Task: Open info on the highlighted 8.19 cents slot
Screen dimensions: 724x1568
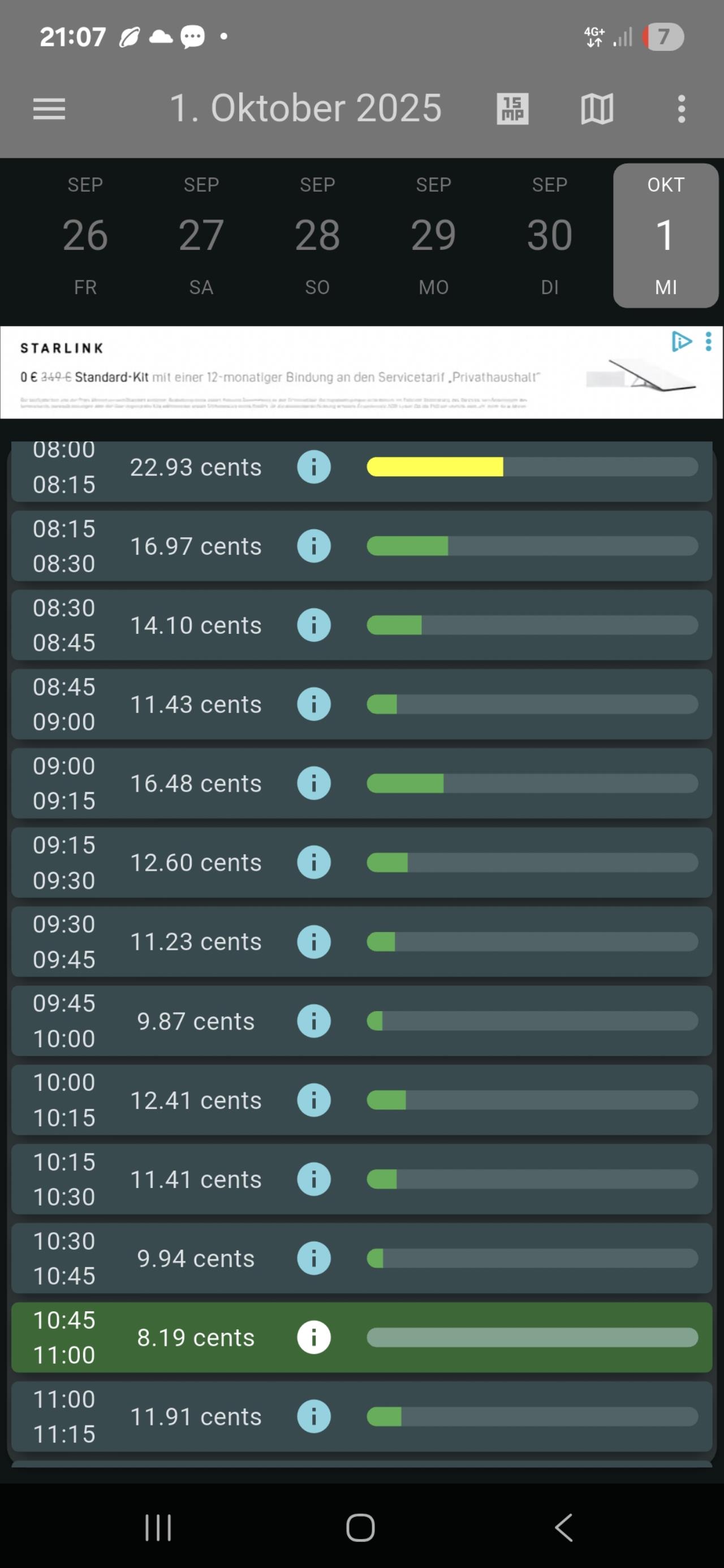Action: click(313, 1337)
